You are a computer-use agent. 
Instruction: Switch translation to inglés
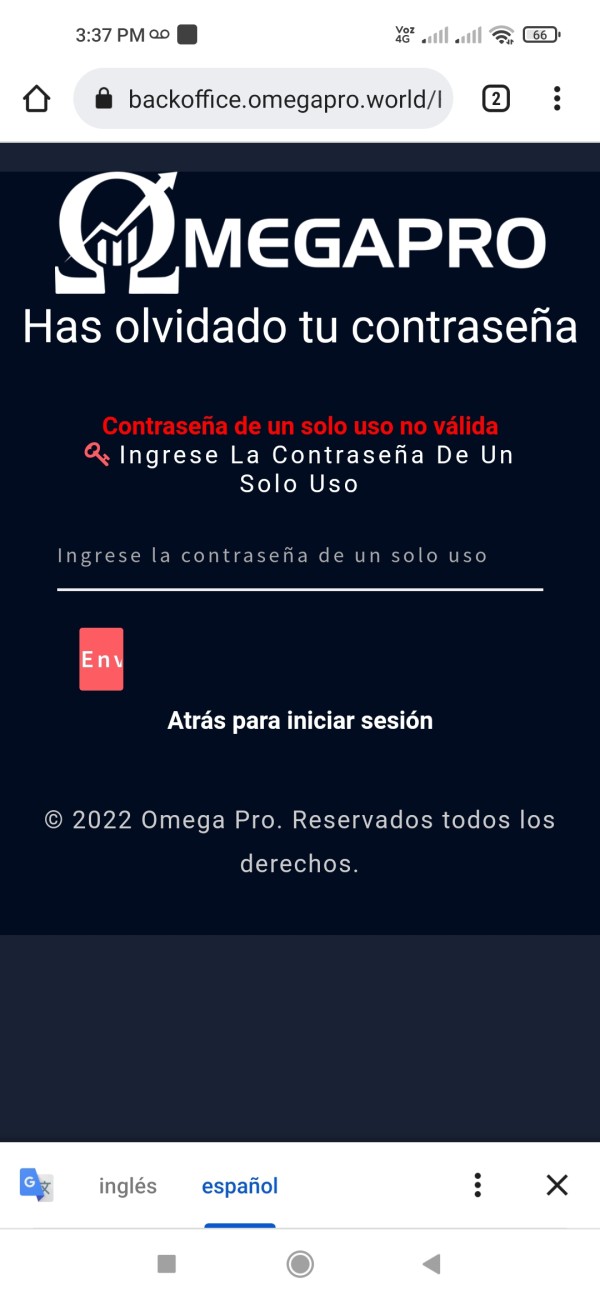click(x=128, y=1186)
